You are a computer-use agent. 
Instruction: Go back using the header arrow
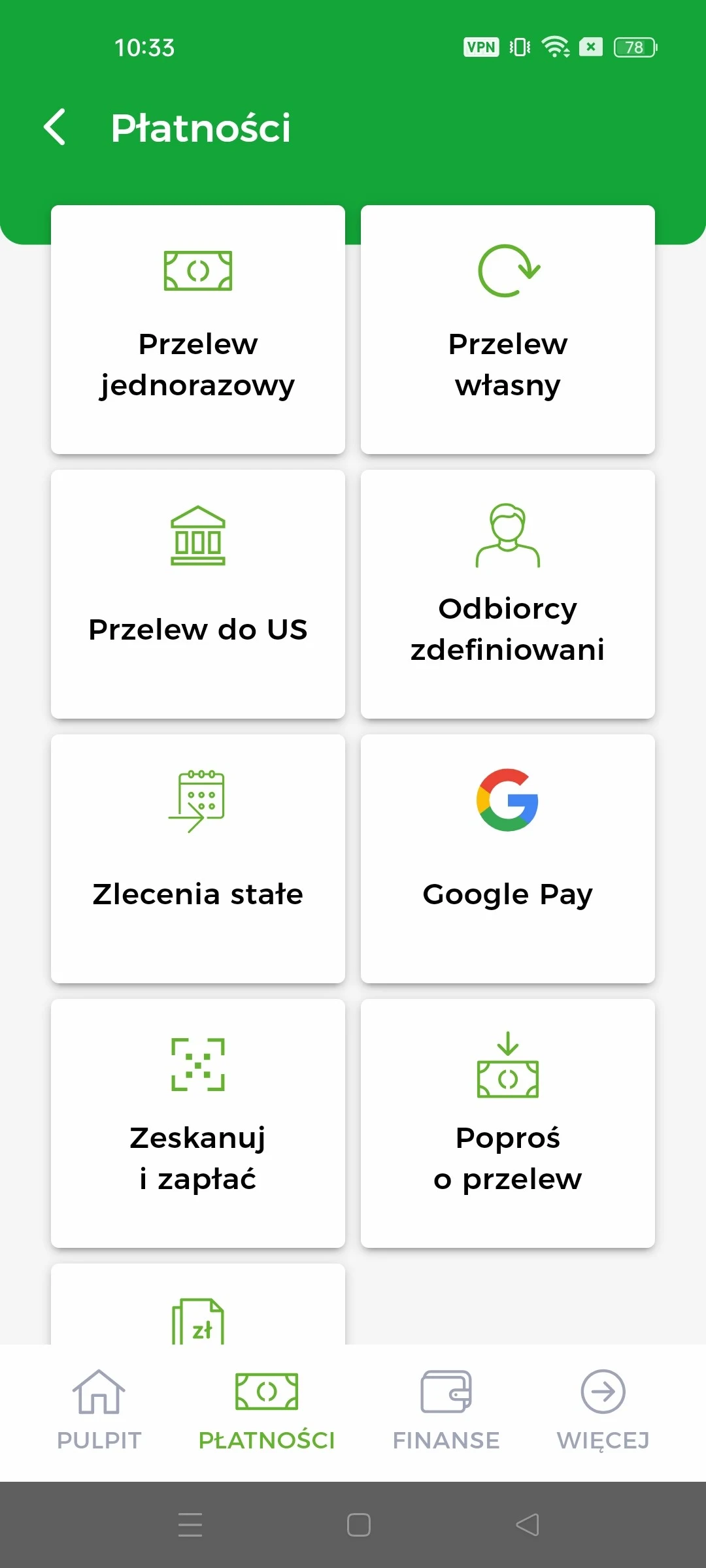click(x=55, y=127)
